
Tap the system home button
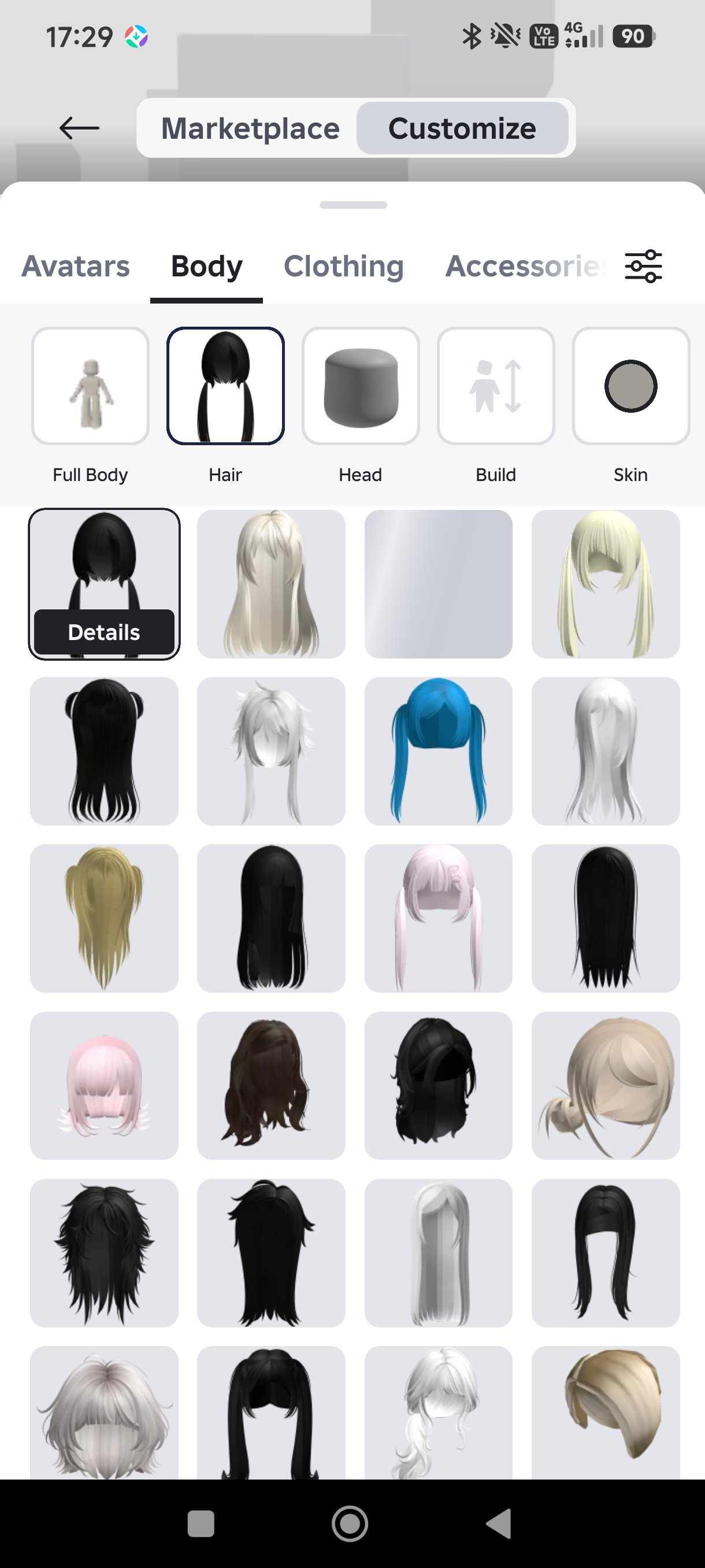click(350, 1524)
